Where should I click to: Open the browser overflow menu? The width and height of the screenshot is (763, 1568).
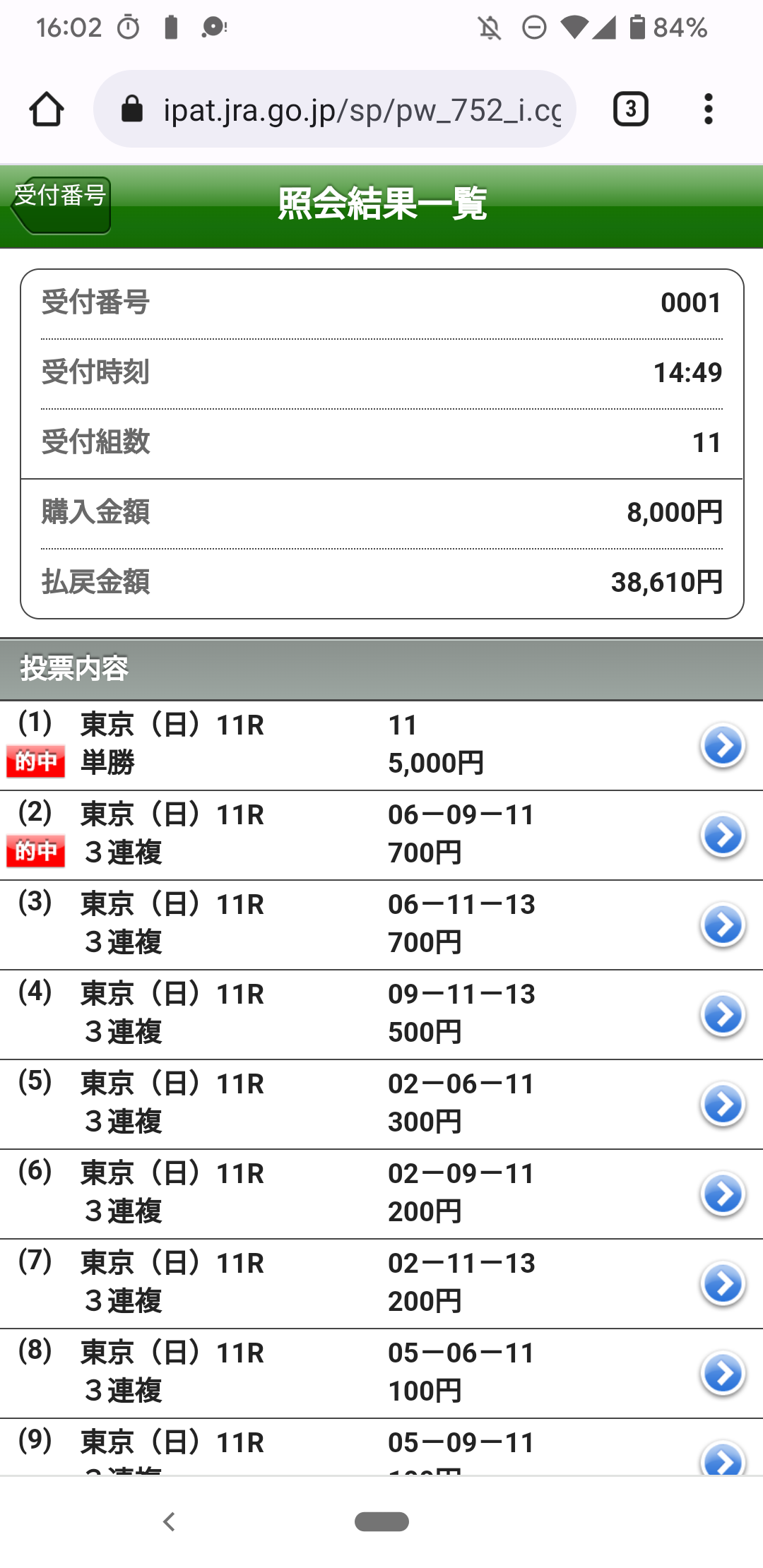click(708, 109)
